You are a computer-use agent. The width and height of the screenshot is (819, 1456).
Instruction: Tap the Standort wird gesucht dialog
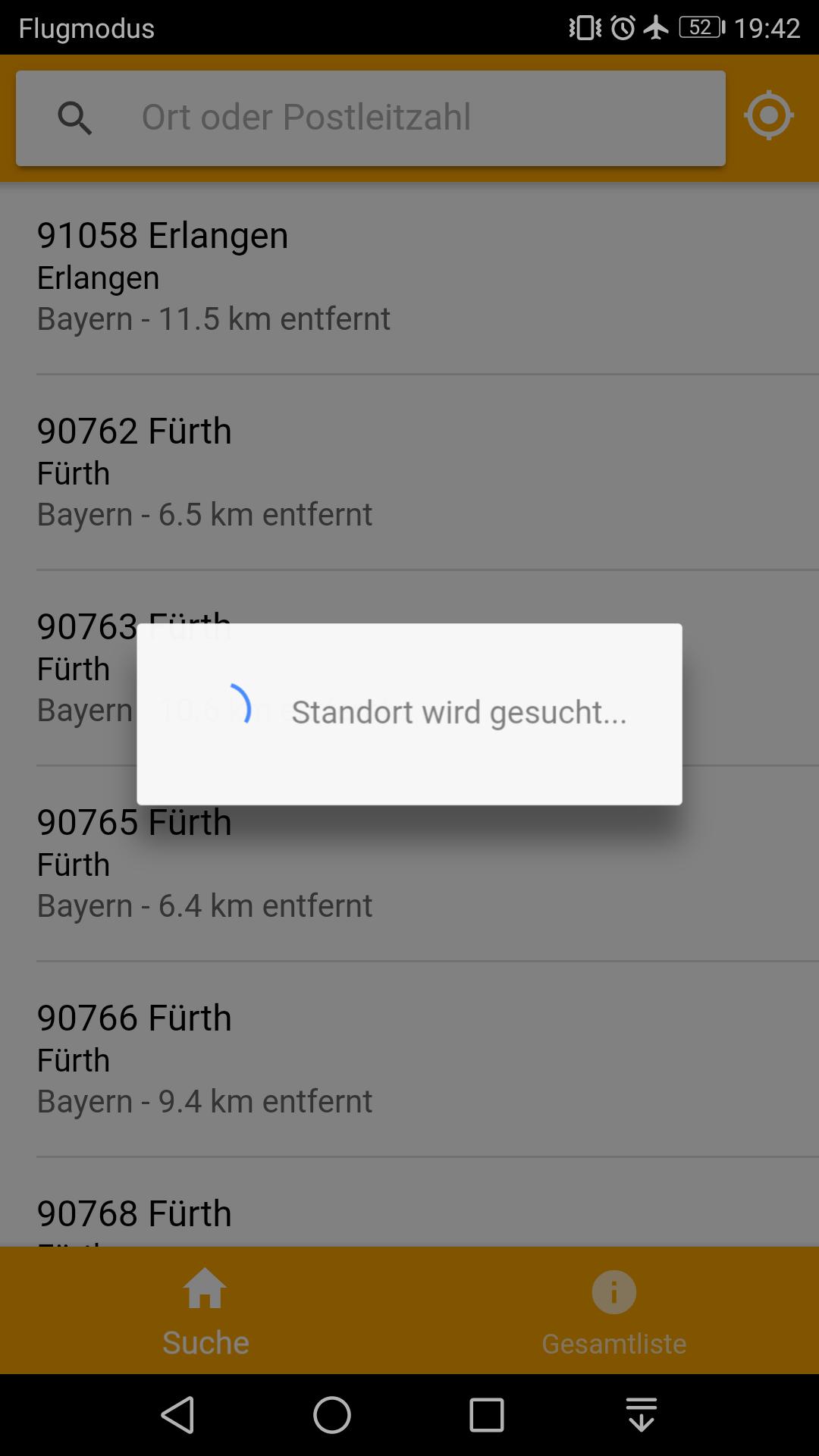(x=409, y=713)
